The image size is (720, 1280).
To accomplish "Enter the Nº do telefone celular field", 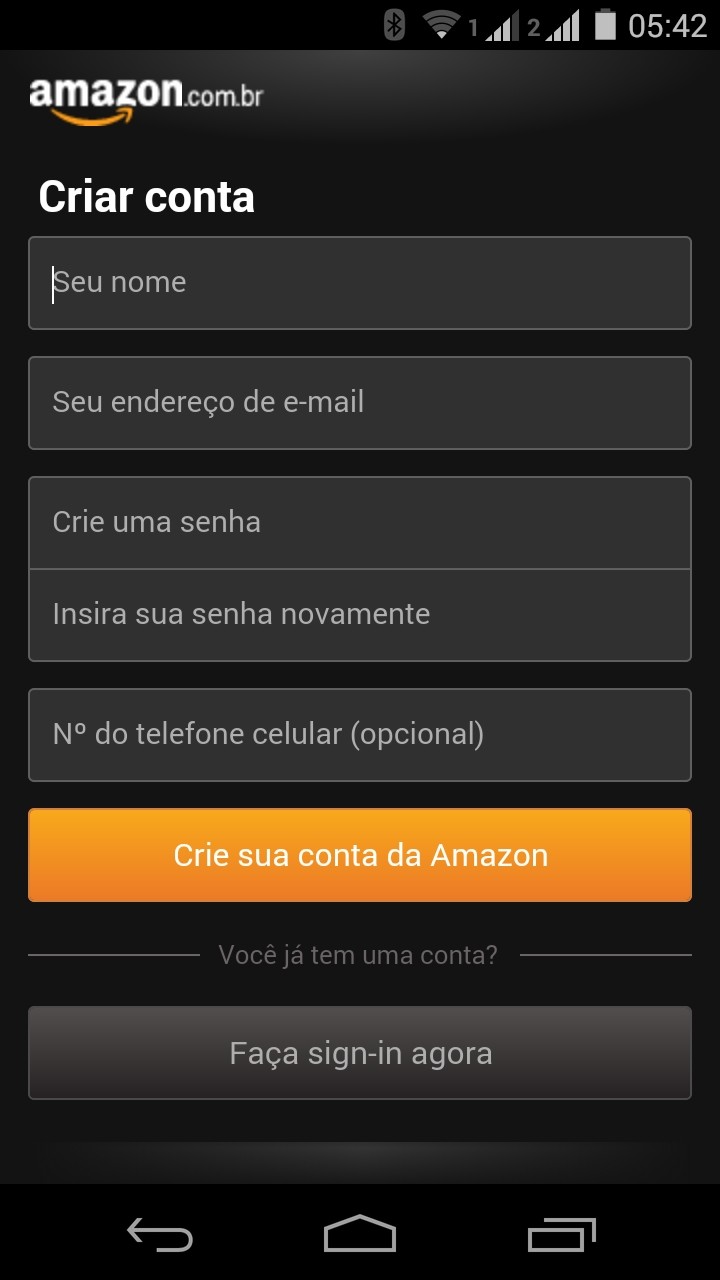I will pyautogui.click(x=360, y=735).
